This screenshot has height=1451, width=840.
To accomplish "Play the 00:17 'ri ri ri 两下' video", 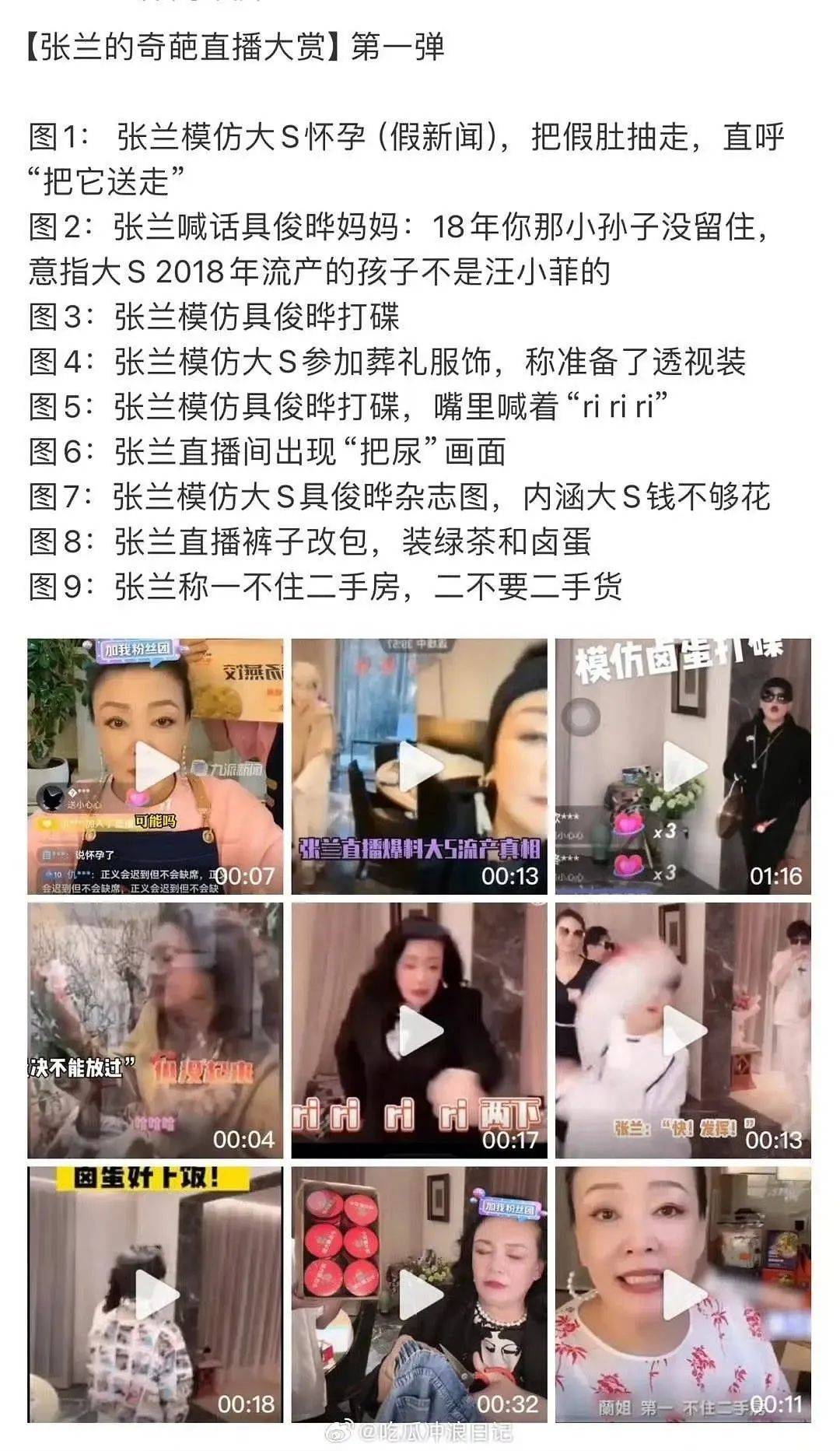I will pos(419,1030).
